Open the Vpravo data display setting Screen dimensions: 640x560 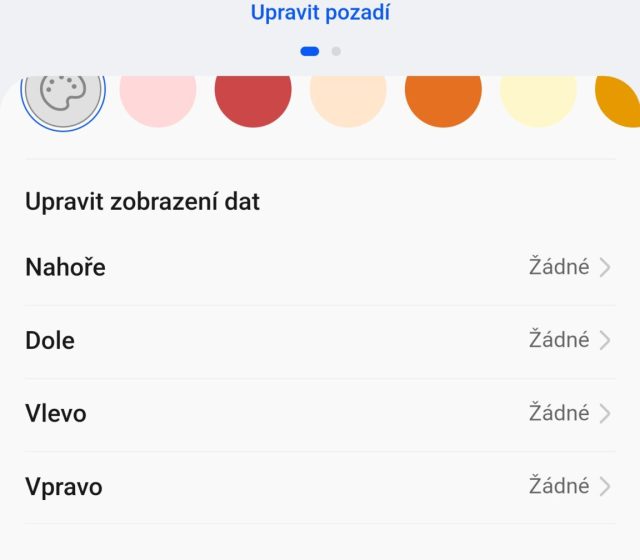(x=320, y=486)
